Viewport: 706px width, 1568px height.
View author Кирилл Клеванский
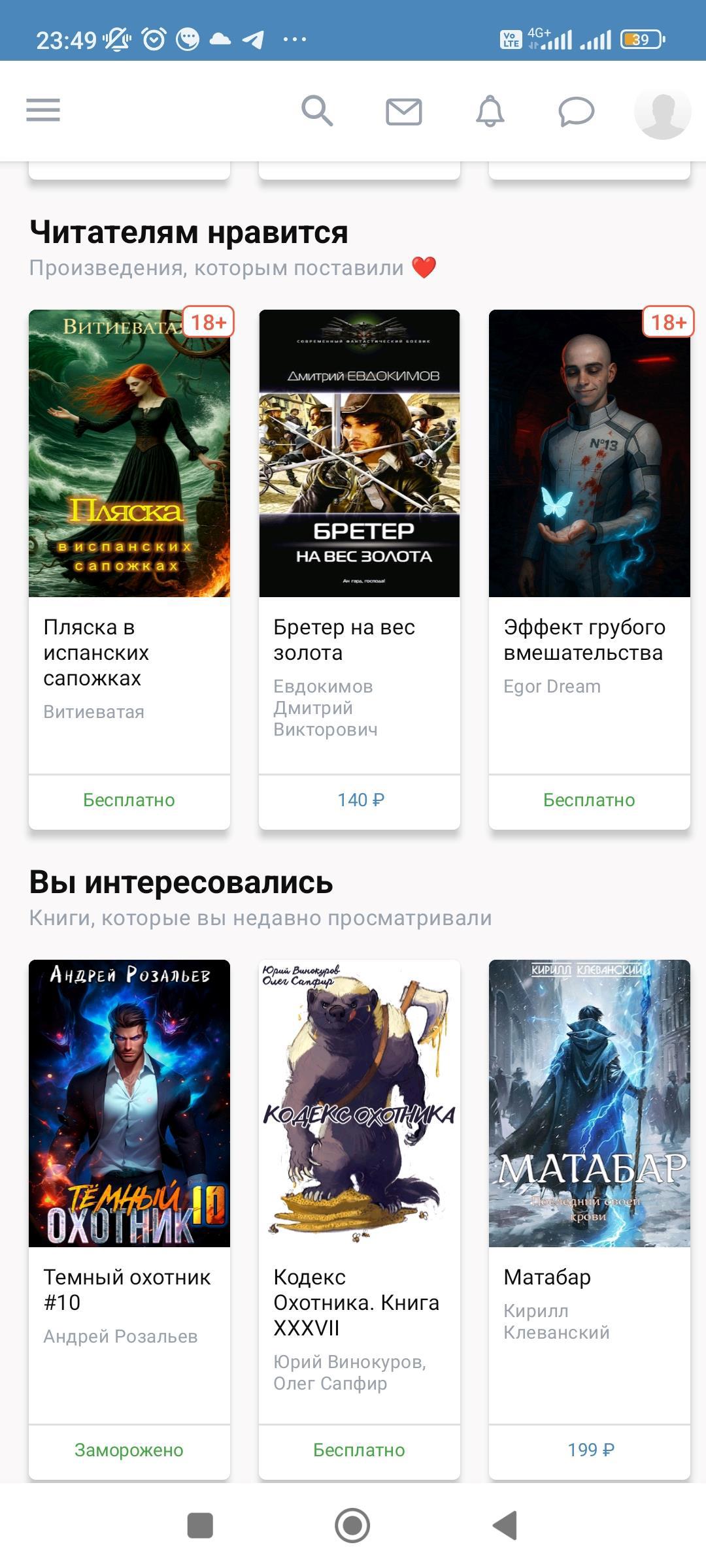[x=556, y=1322]
